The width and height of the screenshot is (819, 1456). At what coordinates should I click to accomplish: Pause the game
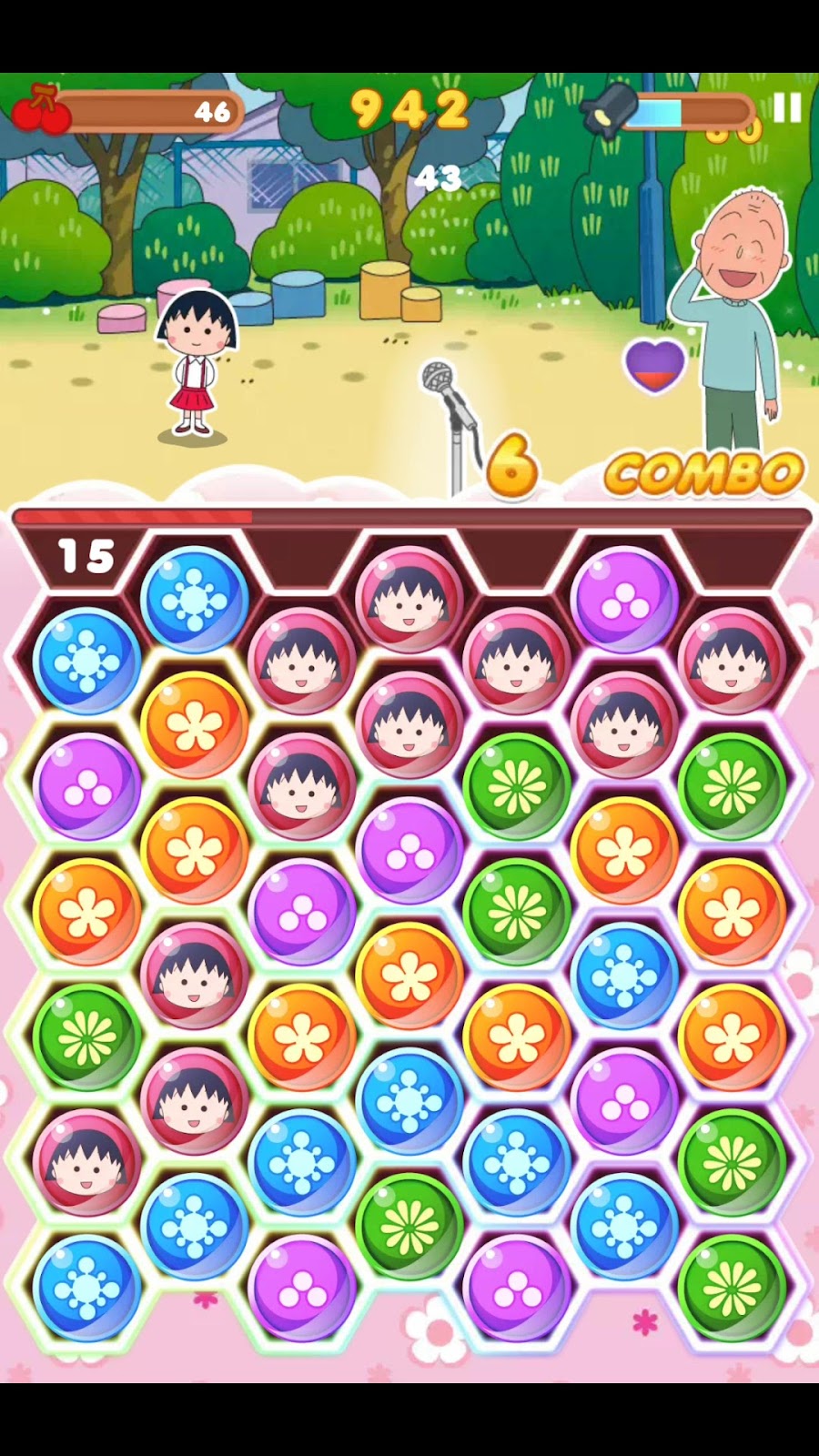(787, 107)
